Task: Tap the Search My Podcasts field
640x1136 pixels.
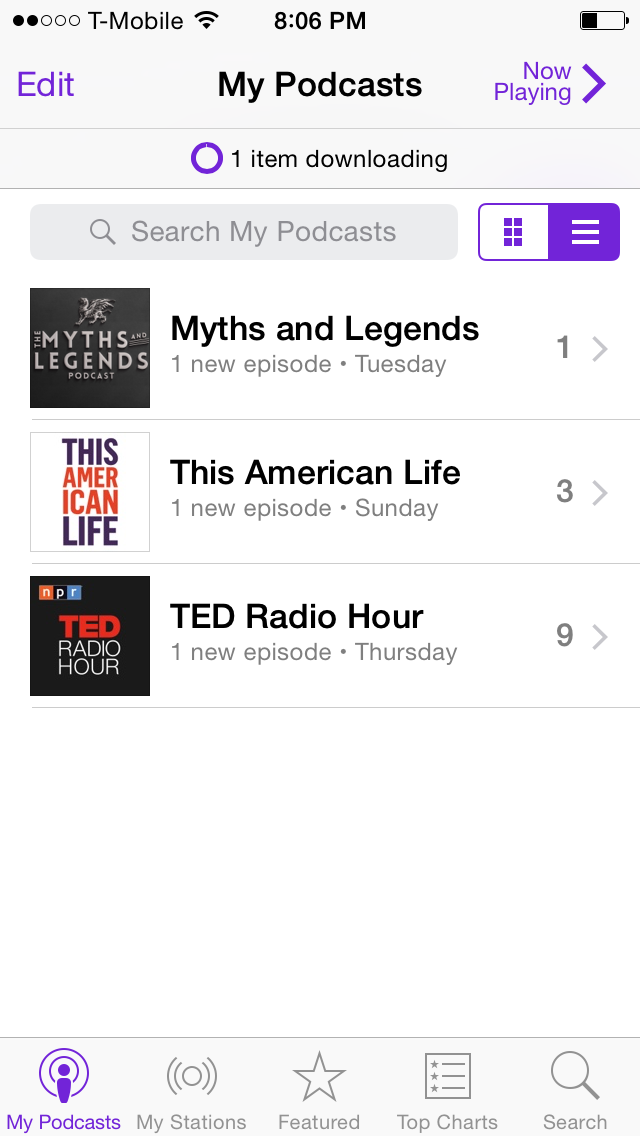Action: point(244,232)
